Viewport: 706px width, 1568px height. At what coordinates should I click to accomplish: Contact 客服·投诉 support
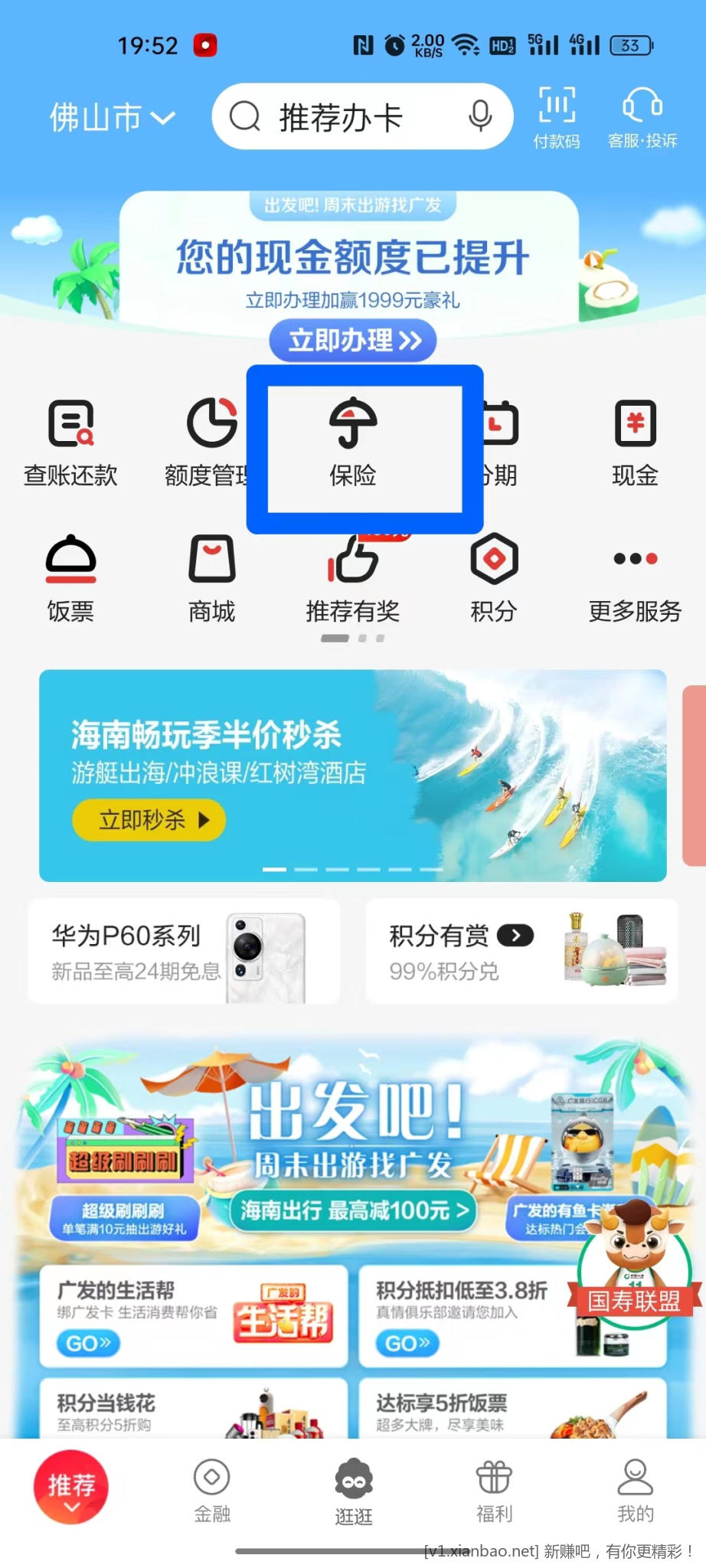point(642,117)
